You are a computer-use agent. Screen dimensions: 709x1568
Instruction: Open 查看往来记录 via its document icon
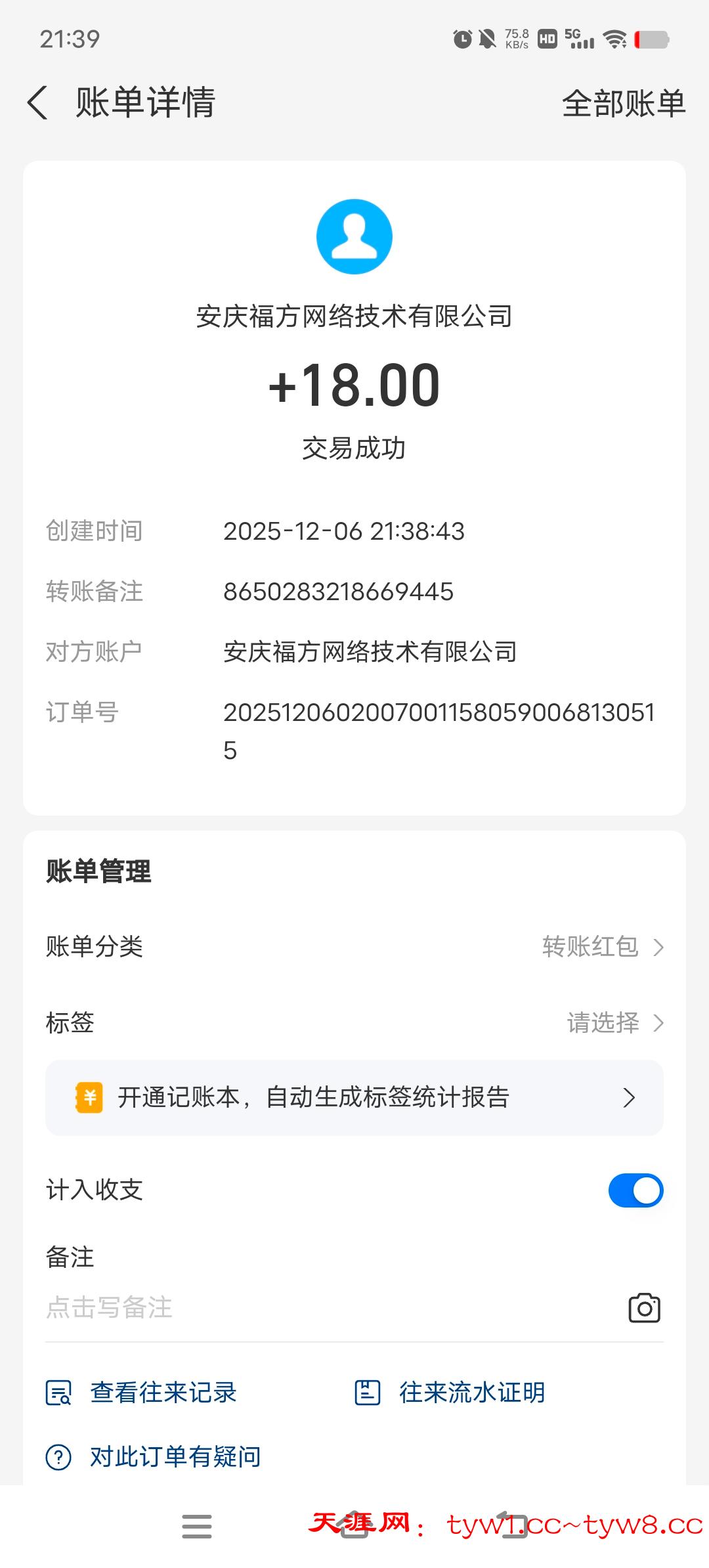[59, 1391]
